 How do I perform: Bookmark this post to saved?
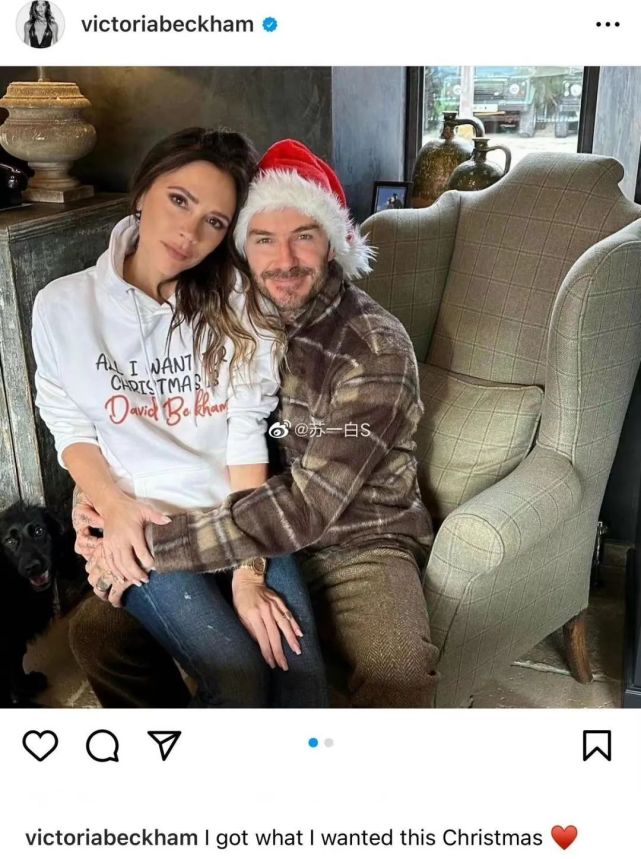(x=597, y=744)
